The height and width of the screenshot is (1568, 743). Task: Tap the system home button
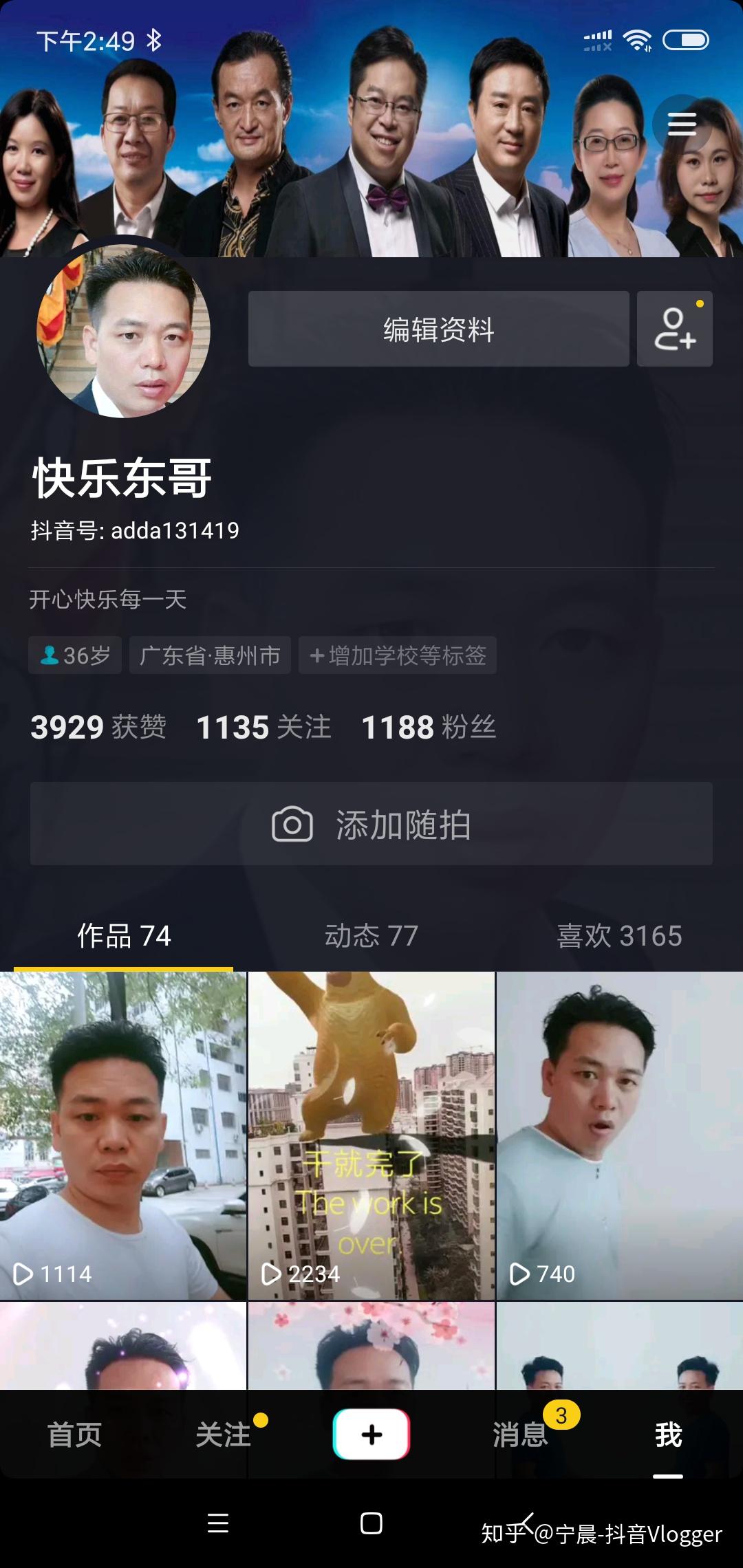(371, 1523)
